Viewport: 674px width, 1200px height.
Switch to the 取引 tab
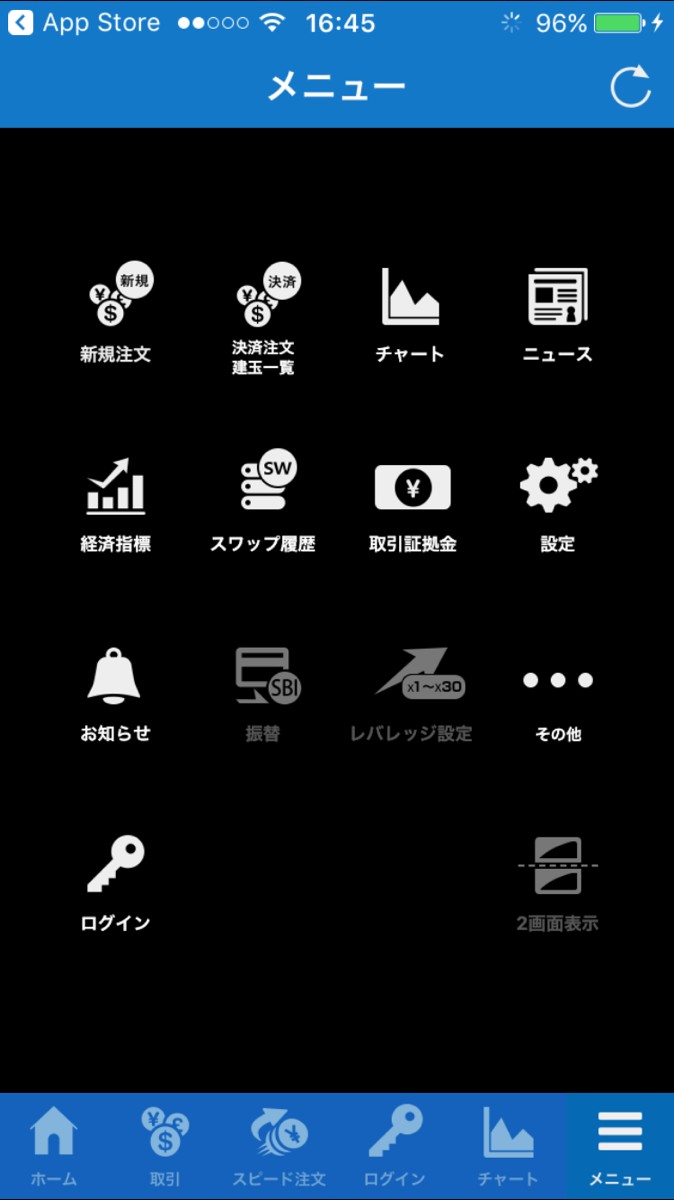pyautogui.click(x=165, y=1147)
